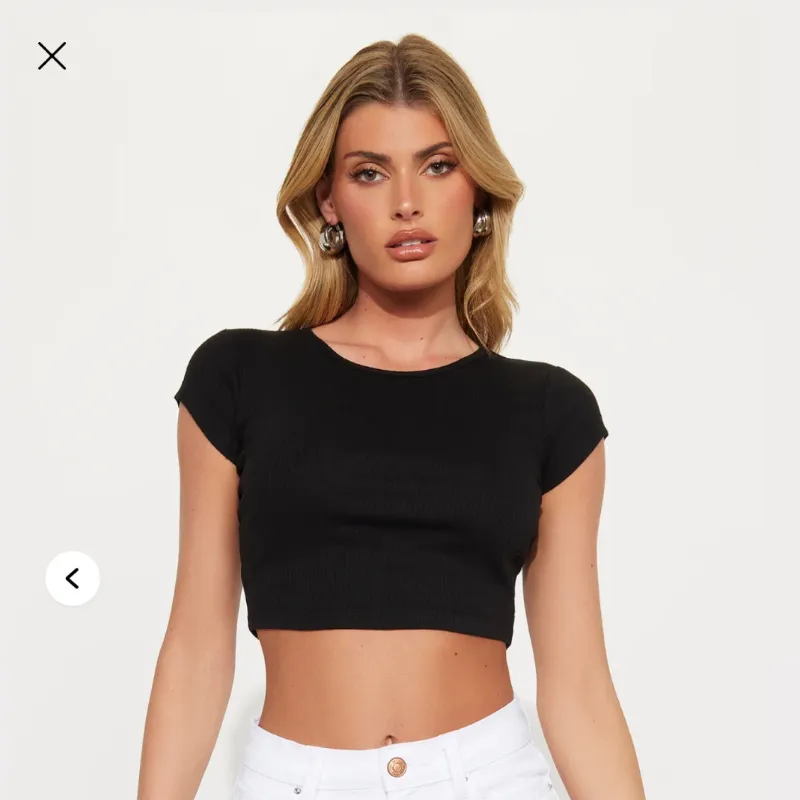The width and height of the screenshot is (800, 800).
Task: Go to the previous product photo
Action: click(x=72, y=578)
